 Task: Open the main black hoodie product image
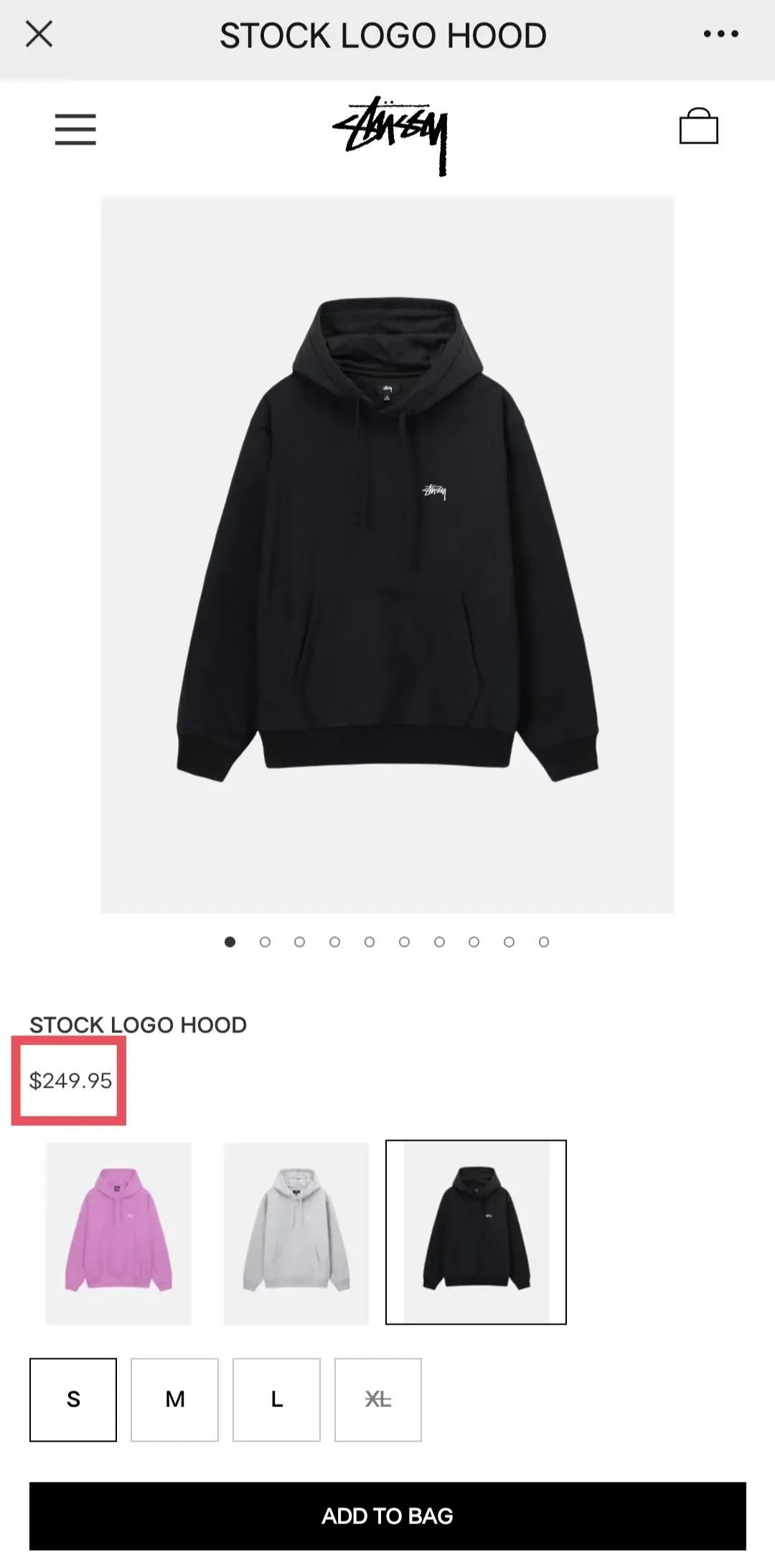coord(387,554)
